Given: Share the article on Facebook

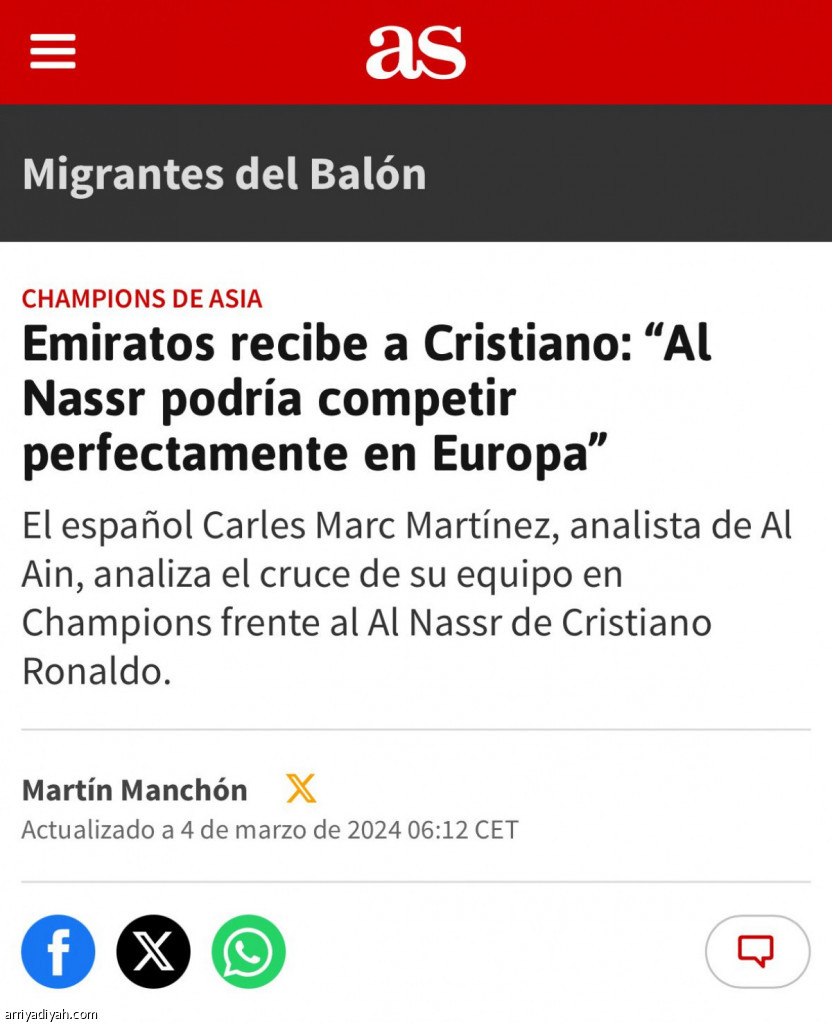Looking at the screenshot, I should point(58,952).
